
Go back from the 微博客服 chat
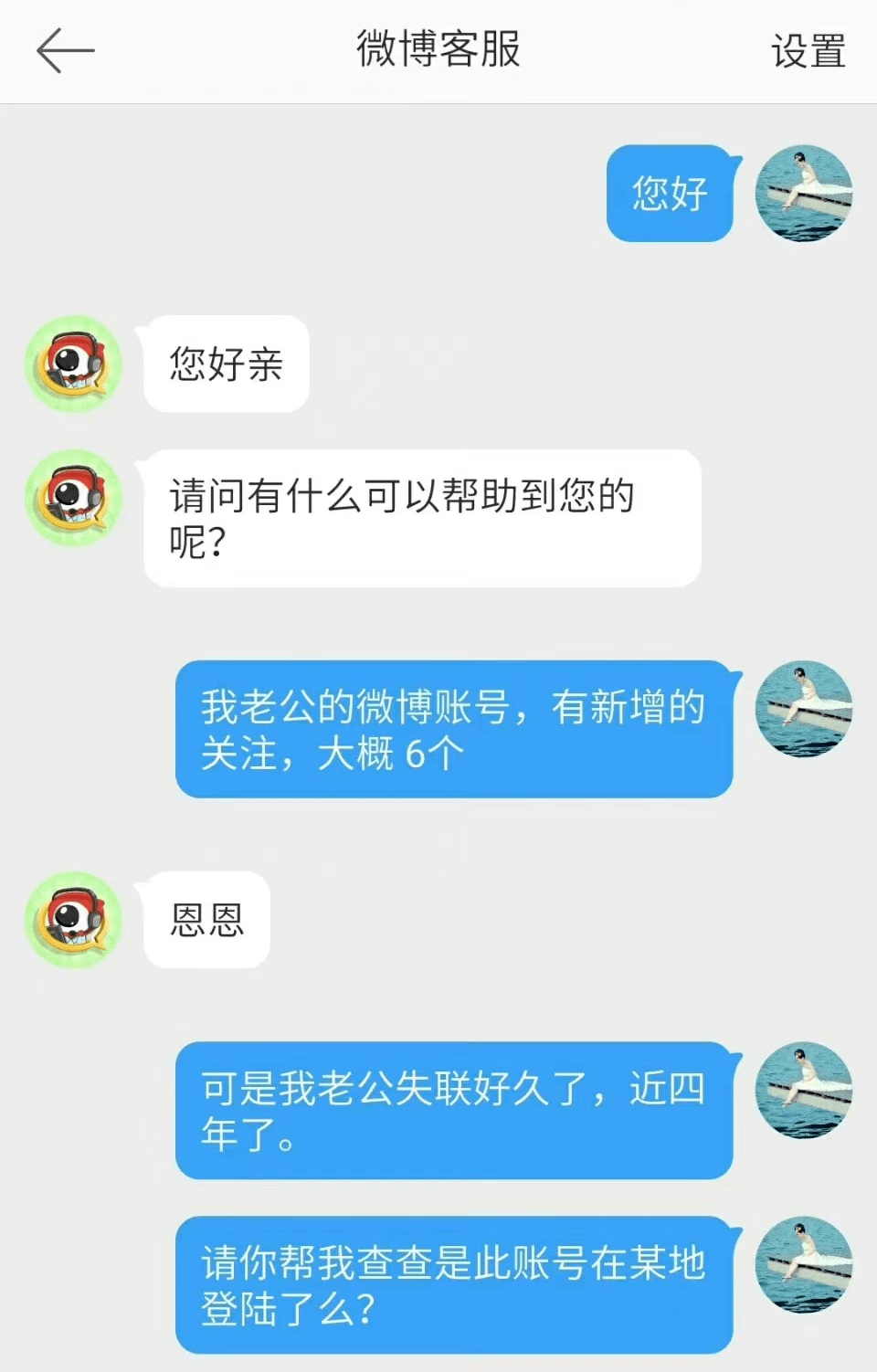(x=64, y=50)
